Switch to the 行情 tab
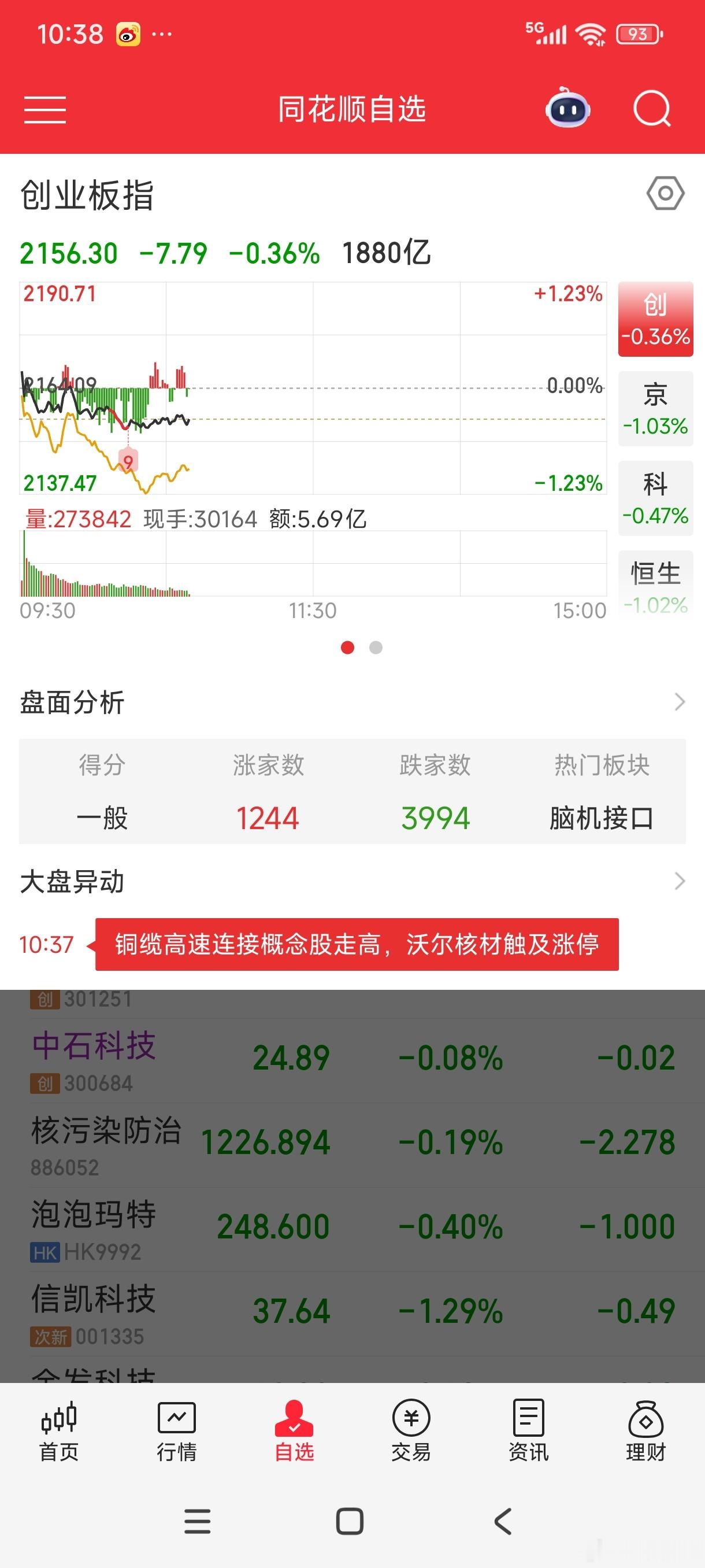 [x=176, y=1432]
